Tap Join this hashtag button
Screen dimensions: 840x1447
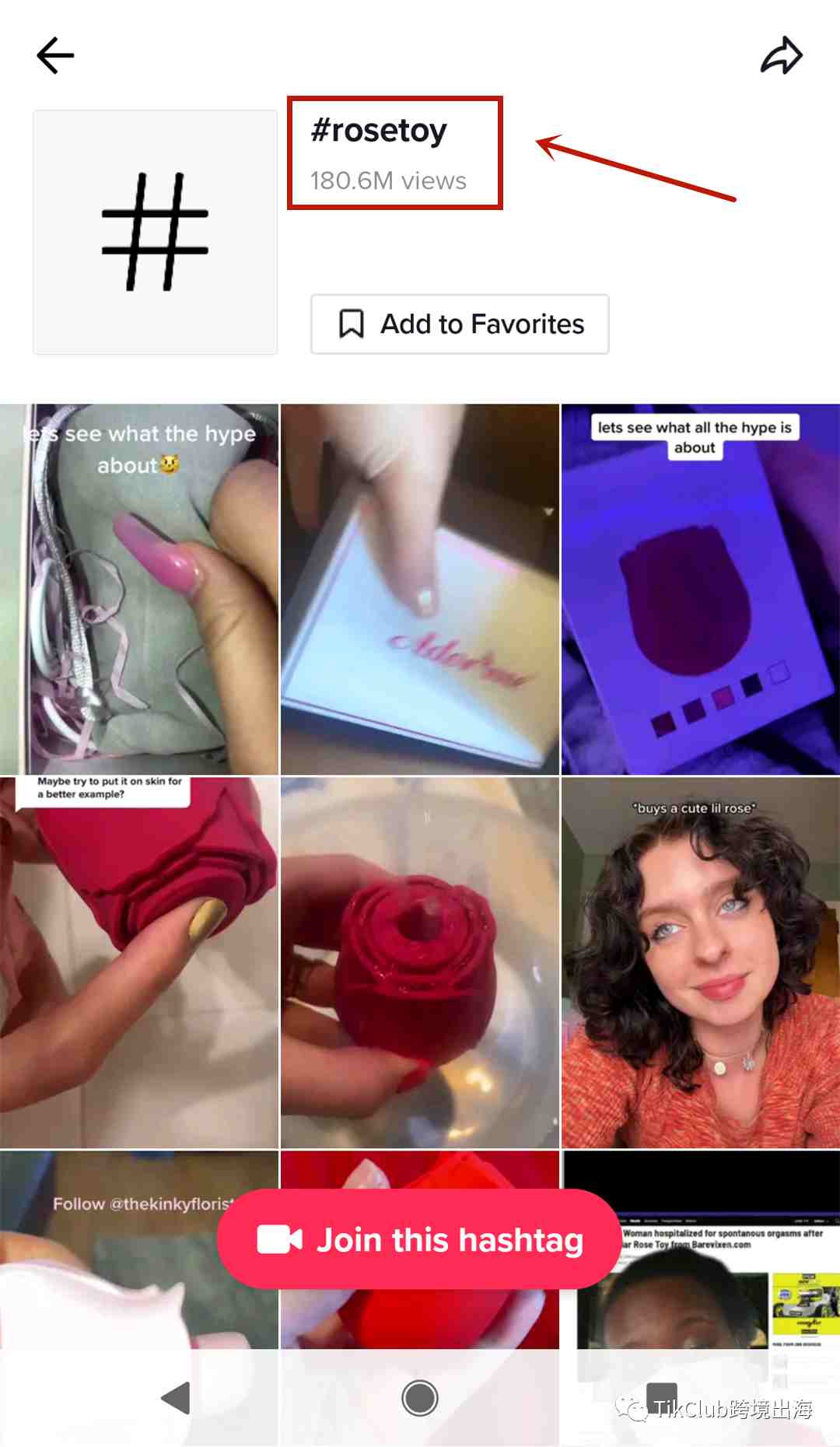419,1239
